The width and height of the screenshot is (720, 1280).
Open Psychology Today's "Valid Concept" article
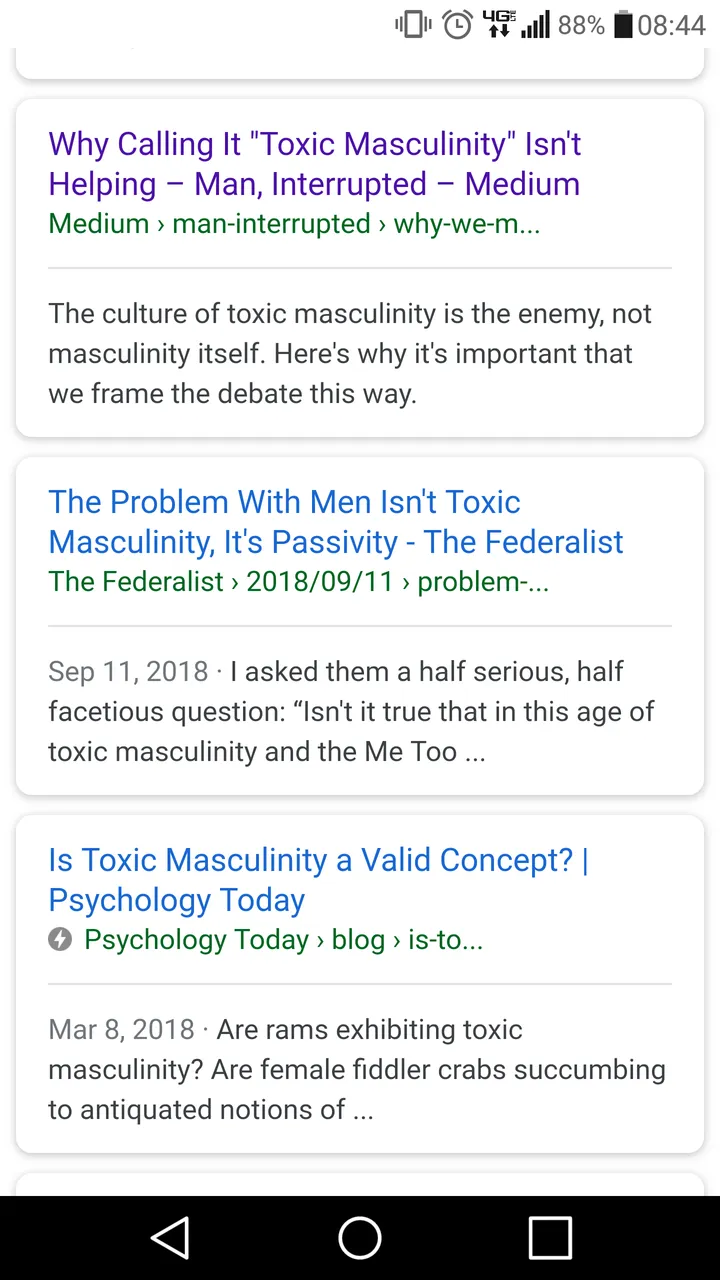pyautogui.click(x=318, y=880)
